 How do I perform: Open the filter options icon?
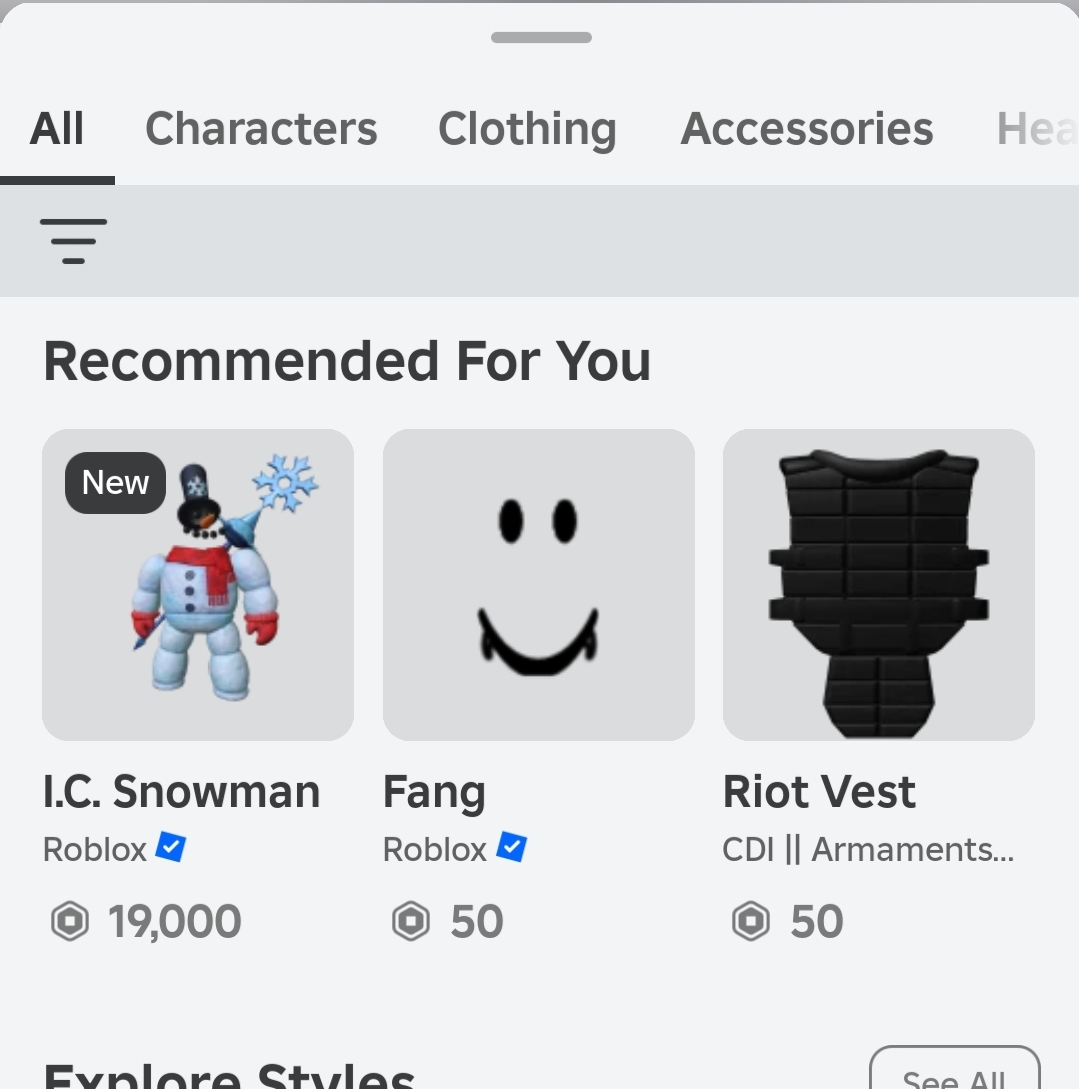[73, 241]
